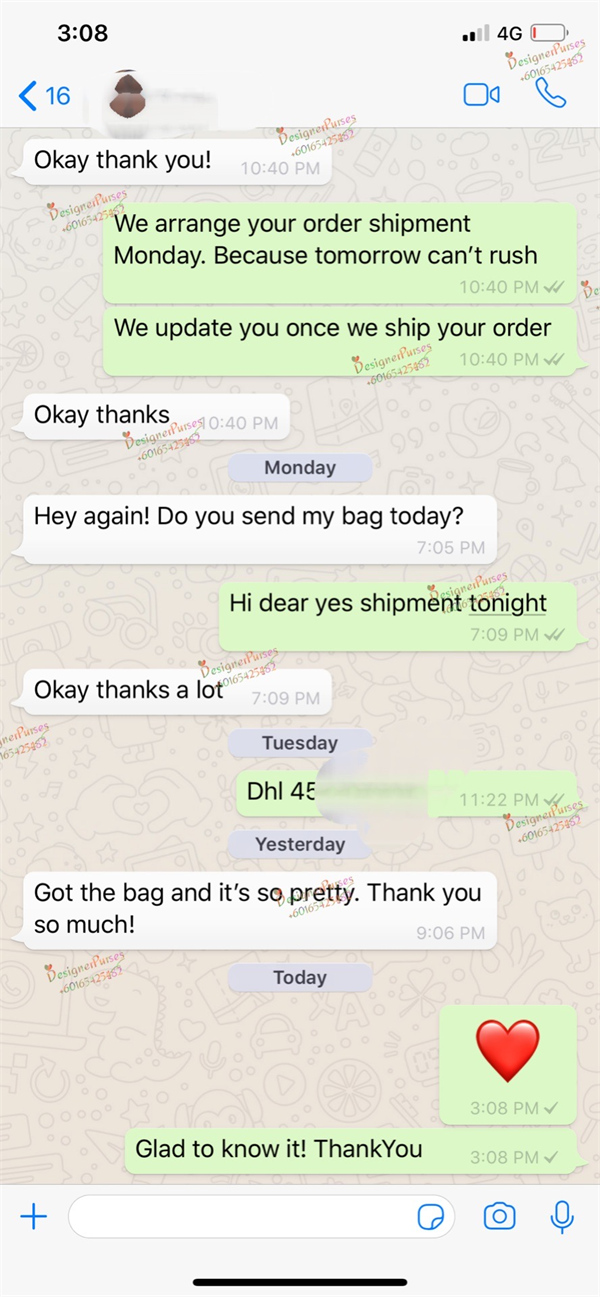Screen dimensions: 600x1297
Task: Focus the message text field
Action: (x=240, y=1216)
